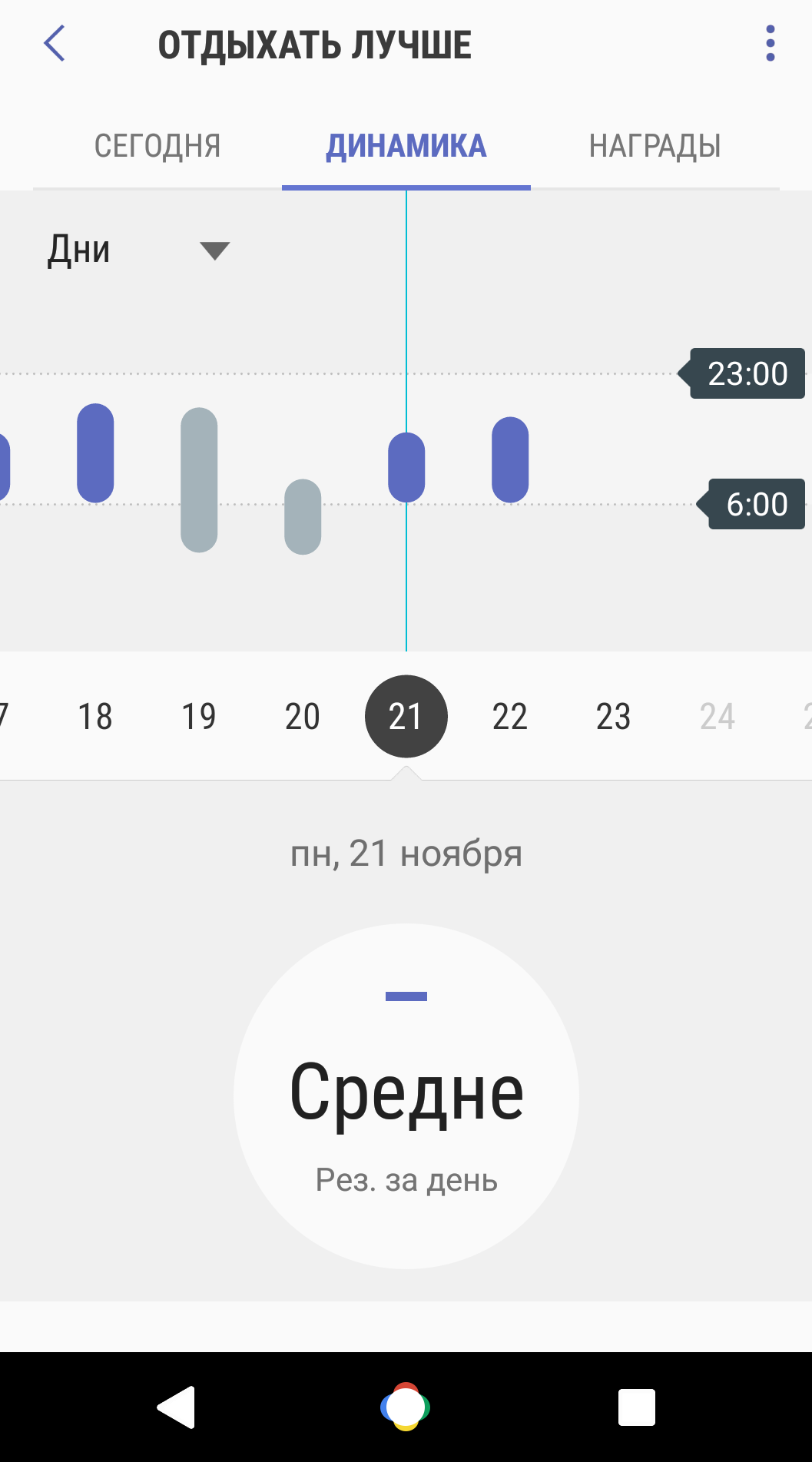Image resolution: width=812 pixels, height=1462 pixels.
Task: Select day 19 in the date strip
Action: 199,717
